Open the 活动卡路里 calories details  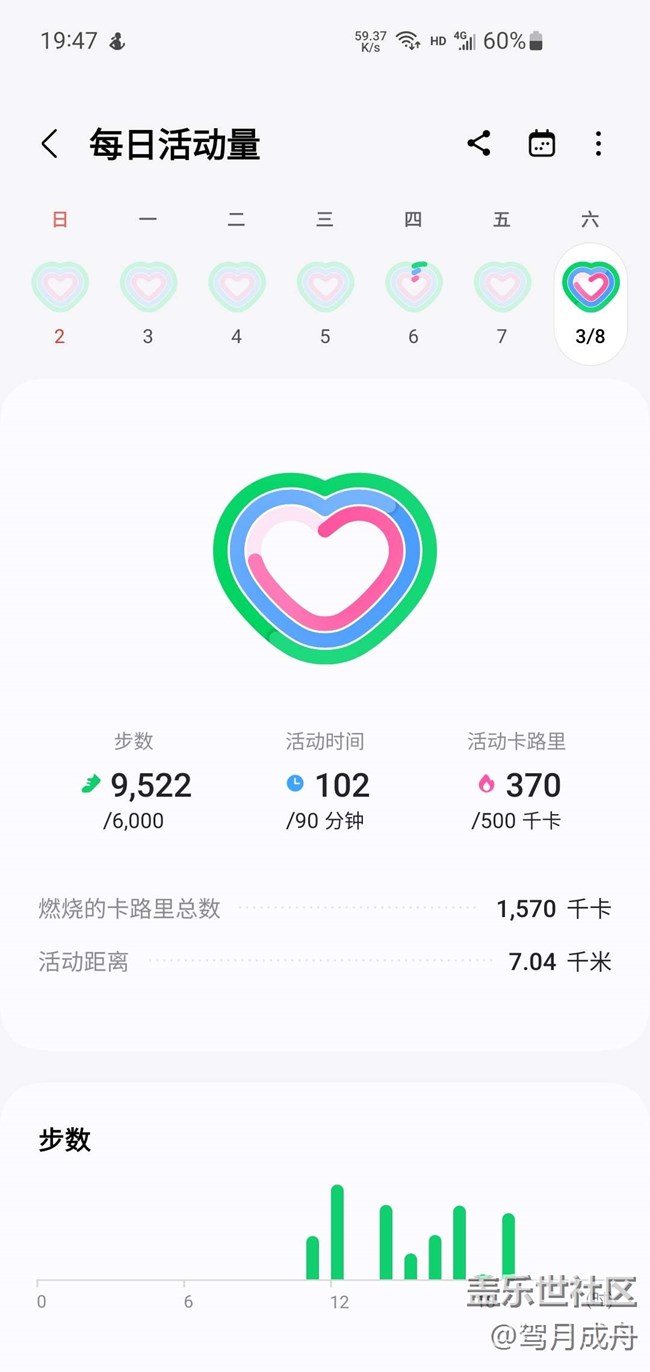[516, 781]
